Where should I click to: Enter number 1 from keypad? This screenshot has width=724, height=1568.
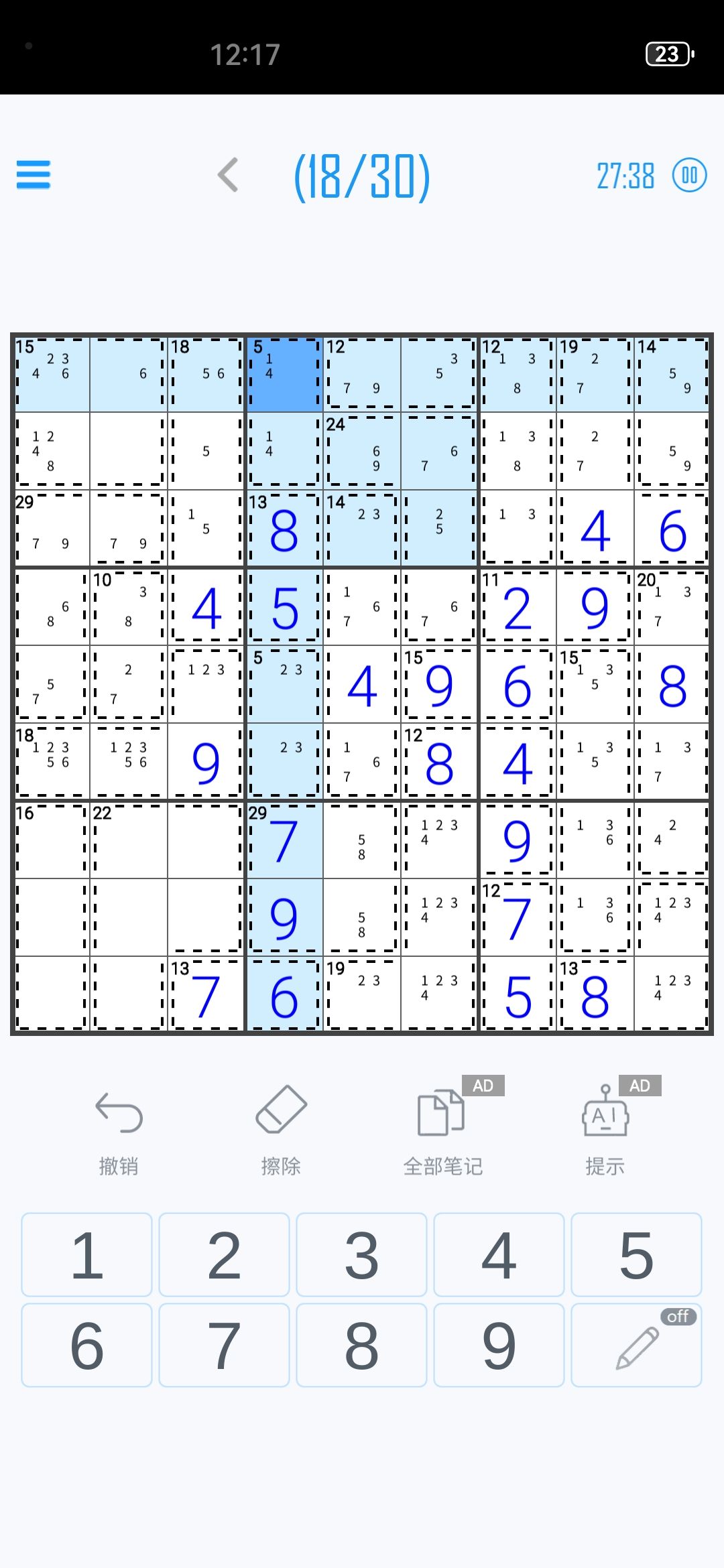click(86, 1254)
